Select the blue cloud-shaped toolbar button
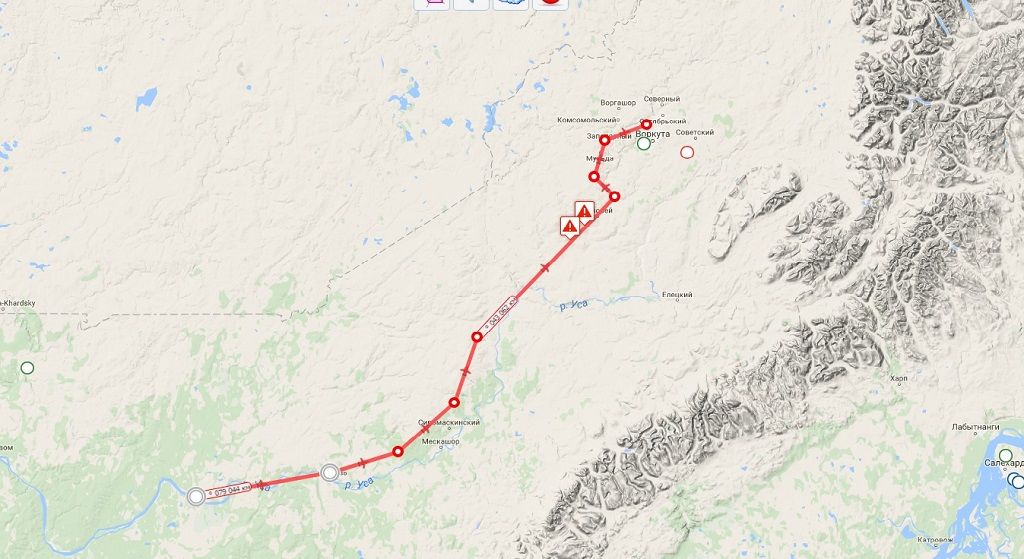 pos(510,3)
